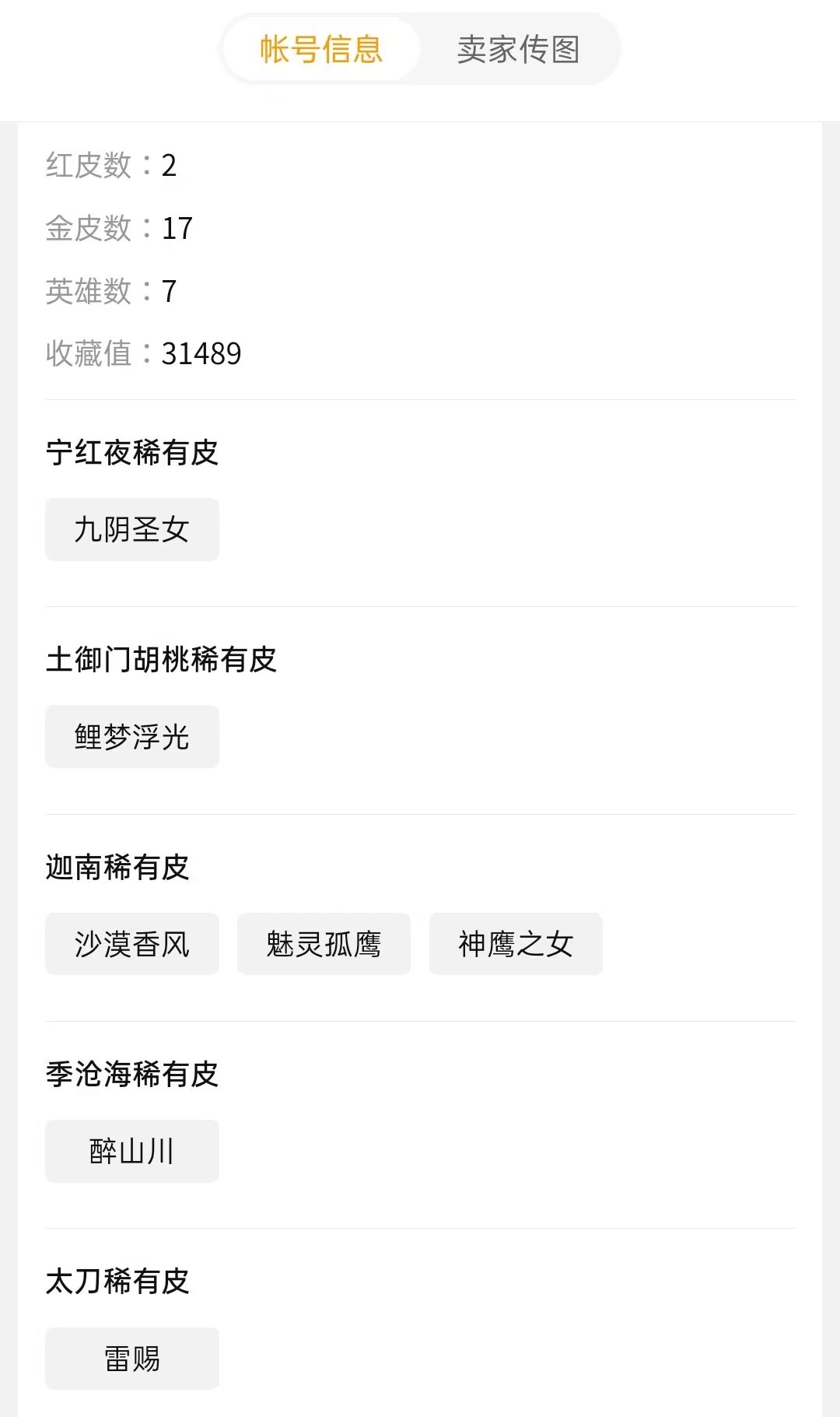
Task: Select the 鲤梦浮光 skin chip
Action: 132,737
